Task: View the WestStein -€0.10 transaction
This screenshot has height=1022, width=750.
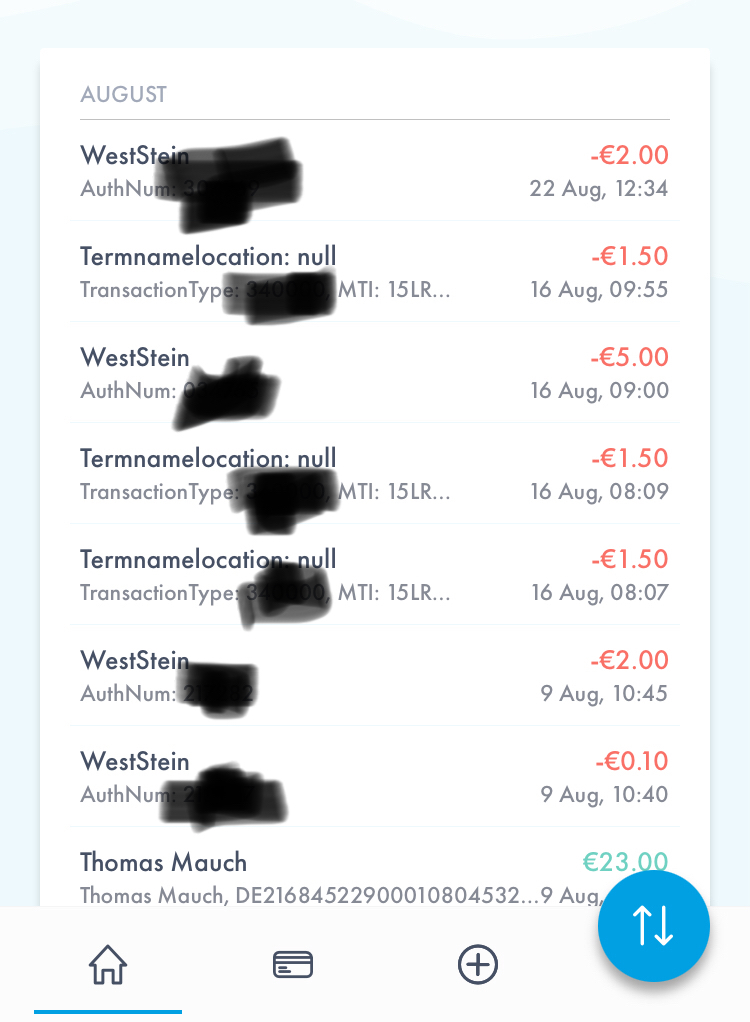Action: (375, 777)
